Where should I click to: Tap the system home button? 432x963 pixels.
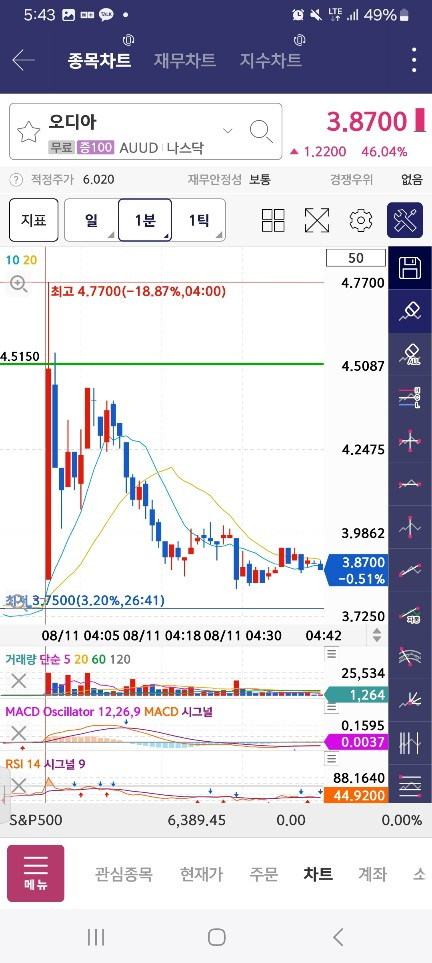(216, 937)
